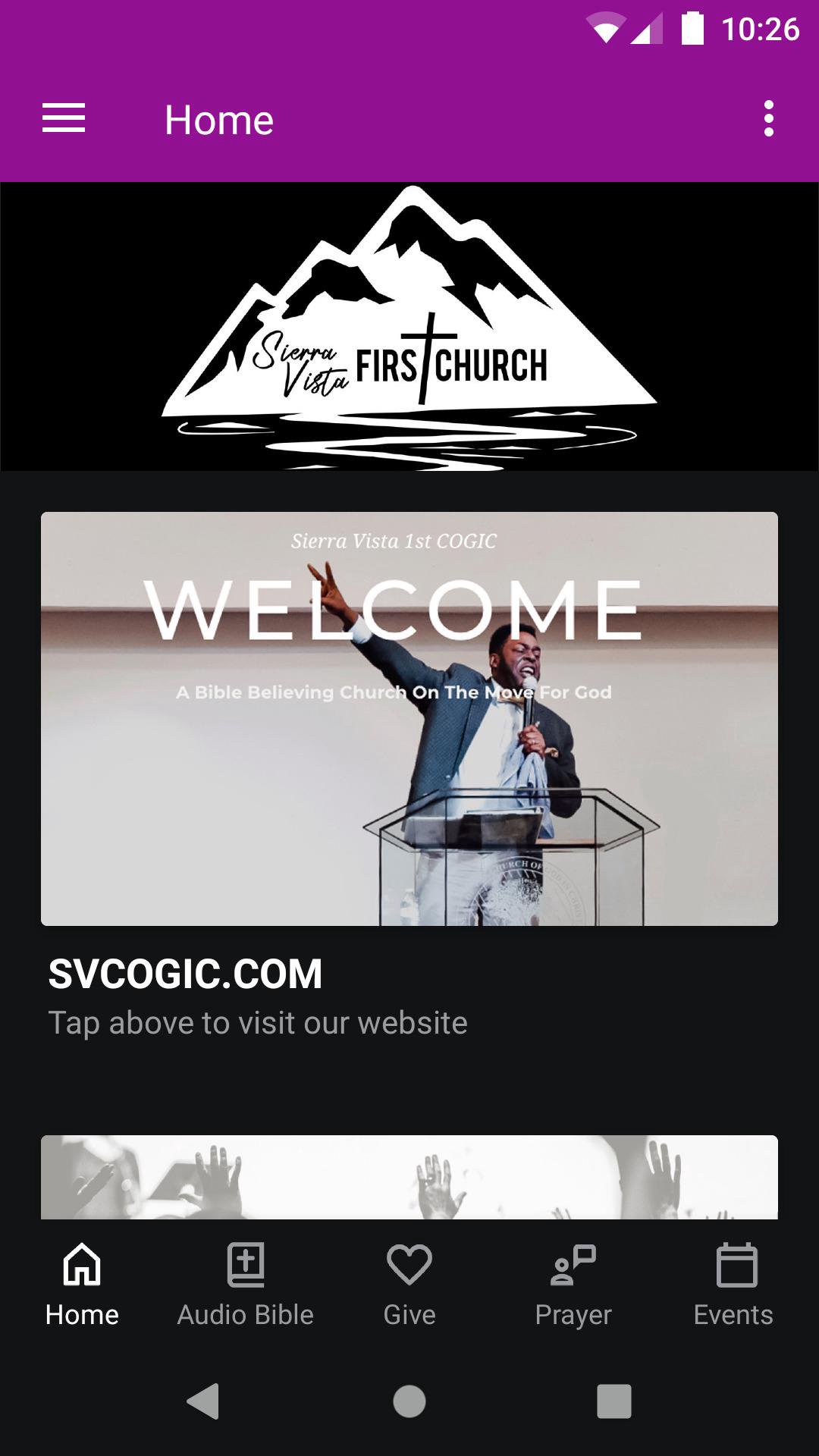Open the raised hands card

[409, 1176]
